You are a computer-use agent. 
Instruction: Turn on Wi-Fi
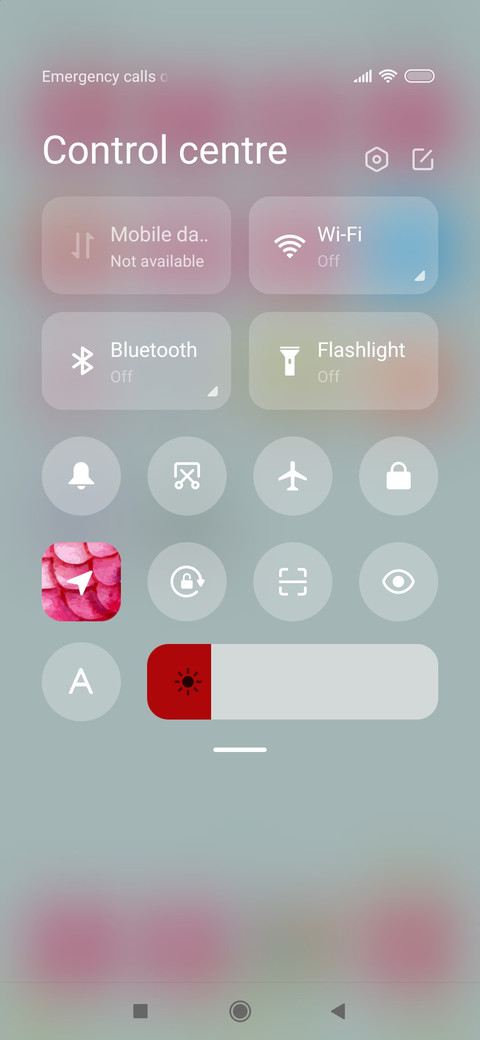click(x=343, y=245)
